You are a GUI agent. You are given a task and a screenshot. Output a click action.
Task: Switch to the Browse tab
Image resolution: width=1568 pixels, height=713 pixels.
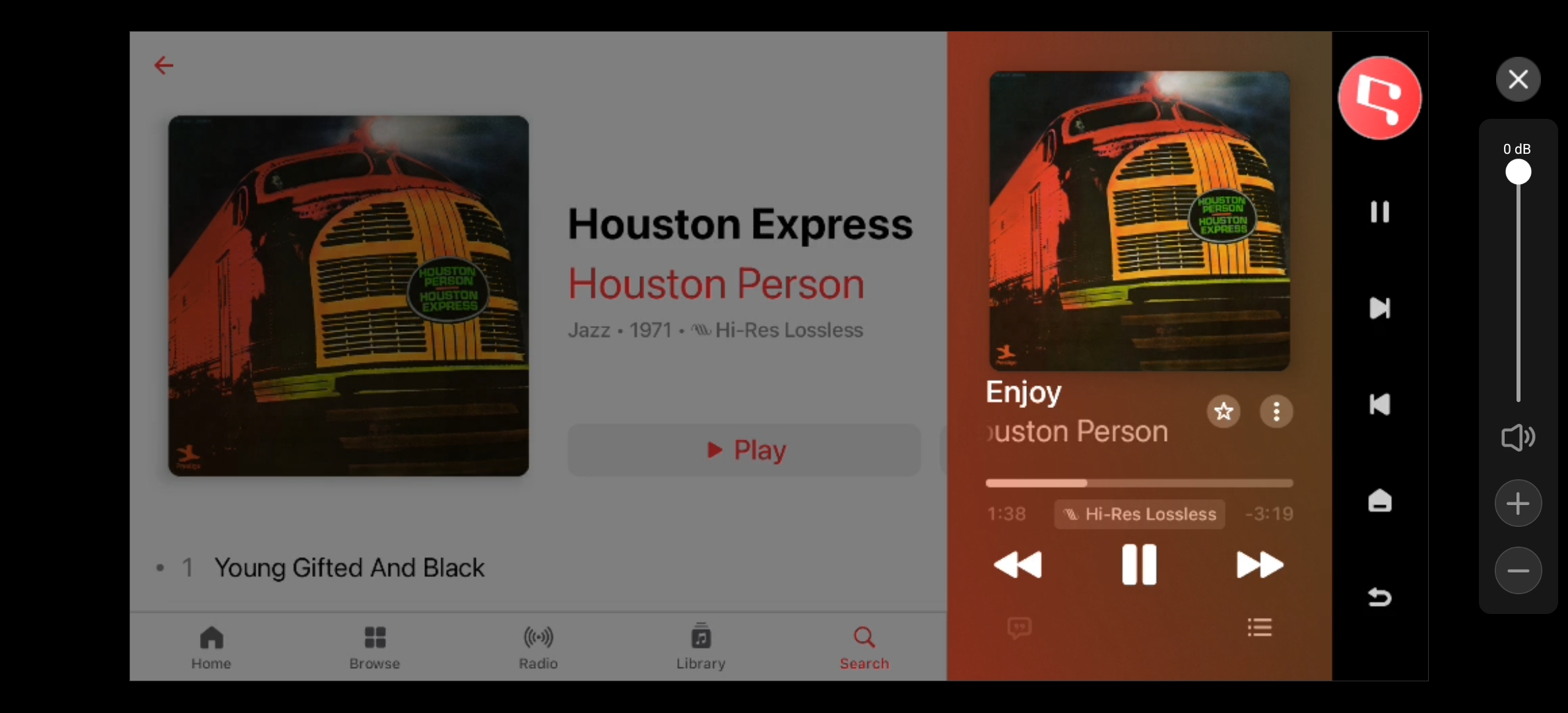point(375,647)
